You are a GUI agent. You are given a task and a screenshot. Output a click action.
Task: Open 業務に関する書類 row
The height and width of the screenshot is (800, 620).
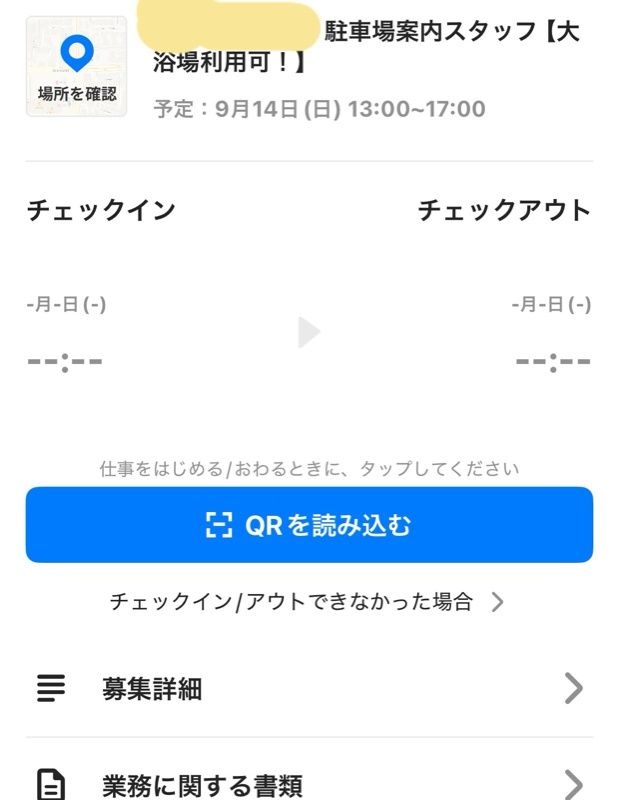click(309, 784)
